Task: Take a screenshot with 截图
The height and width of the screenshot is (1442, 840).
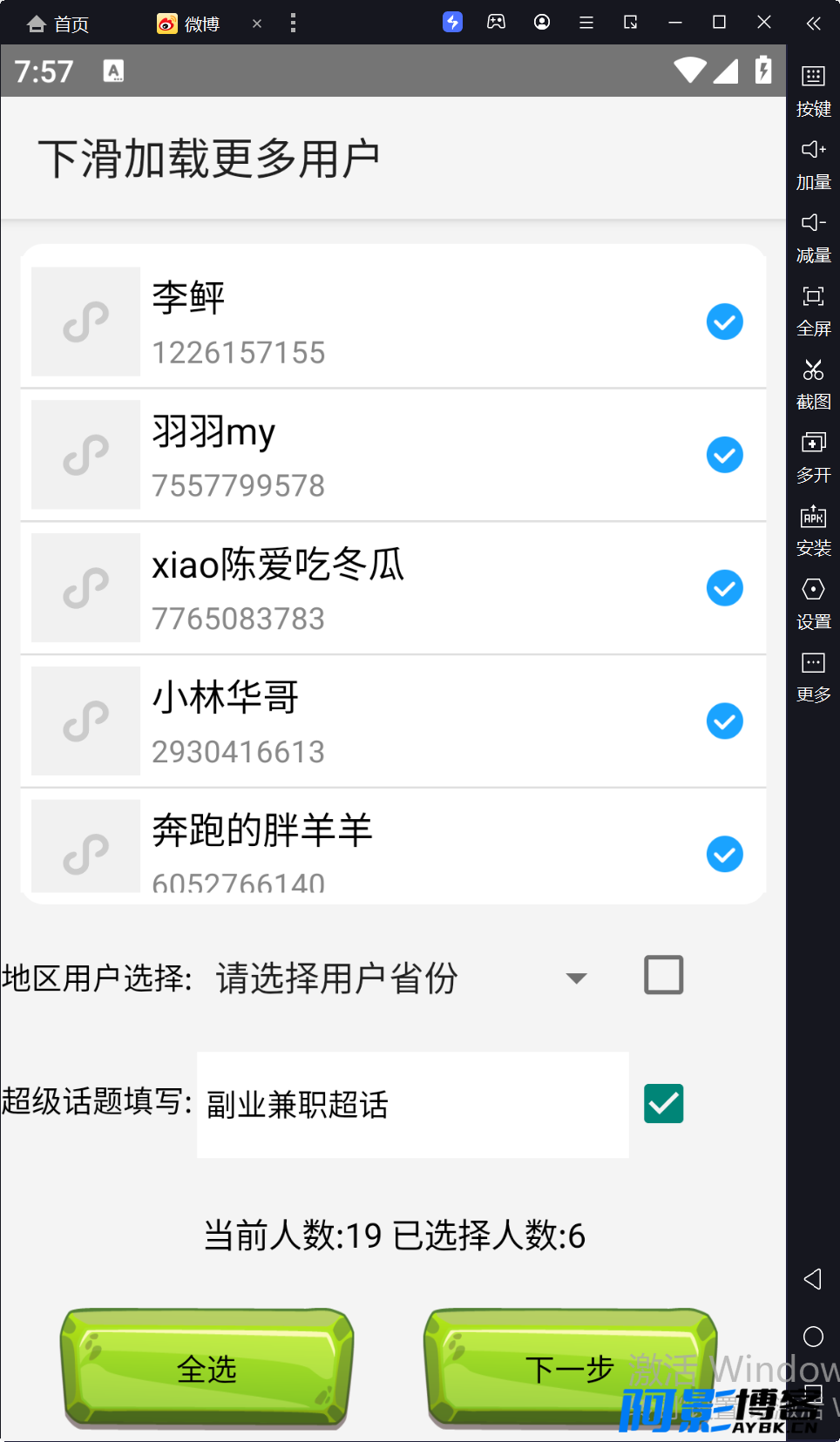Action: [813, 383]
